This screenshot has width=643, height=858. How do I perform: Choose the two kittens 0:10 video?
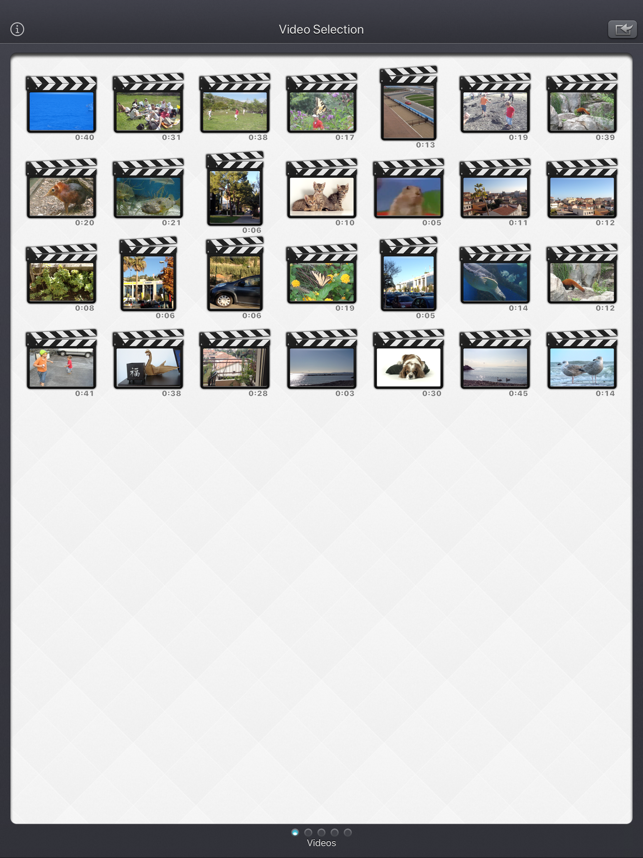click(x=321, y=196)
